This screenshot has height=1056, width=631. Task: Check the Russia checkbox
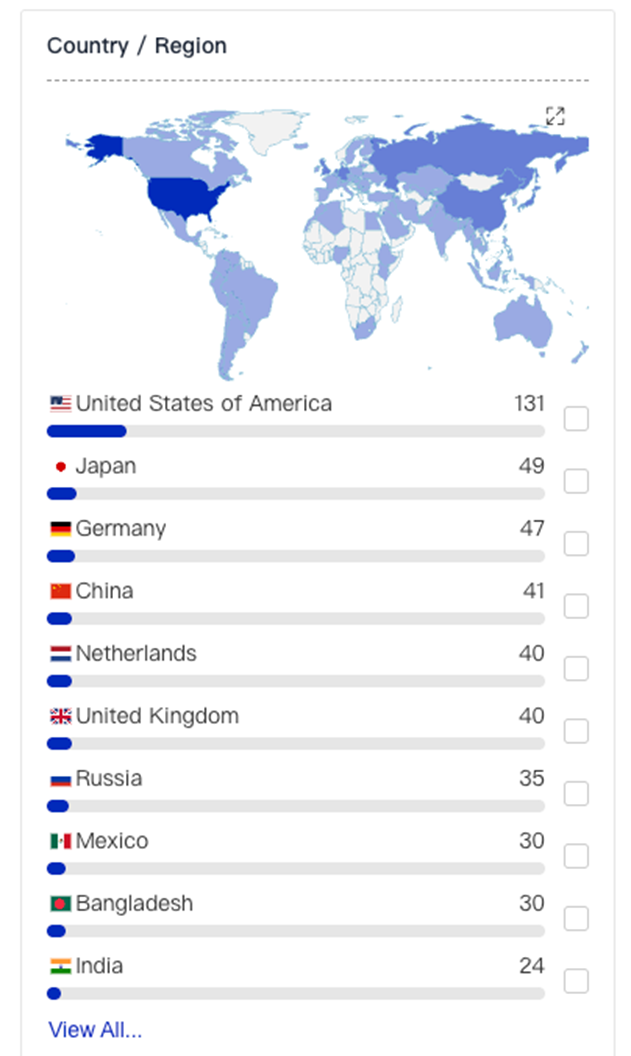tap(576, 793)
